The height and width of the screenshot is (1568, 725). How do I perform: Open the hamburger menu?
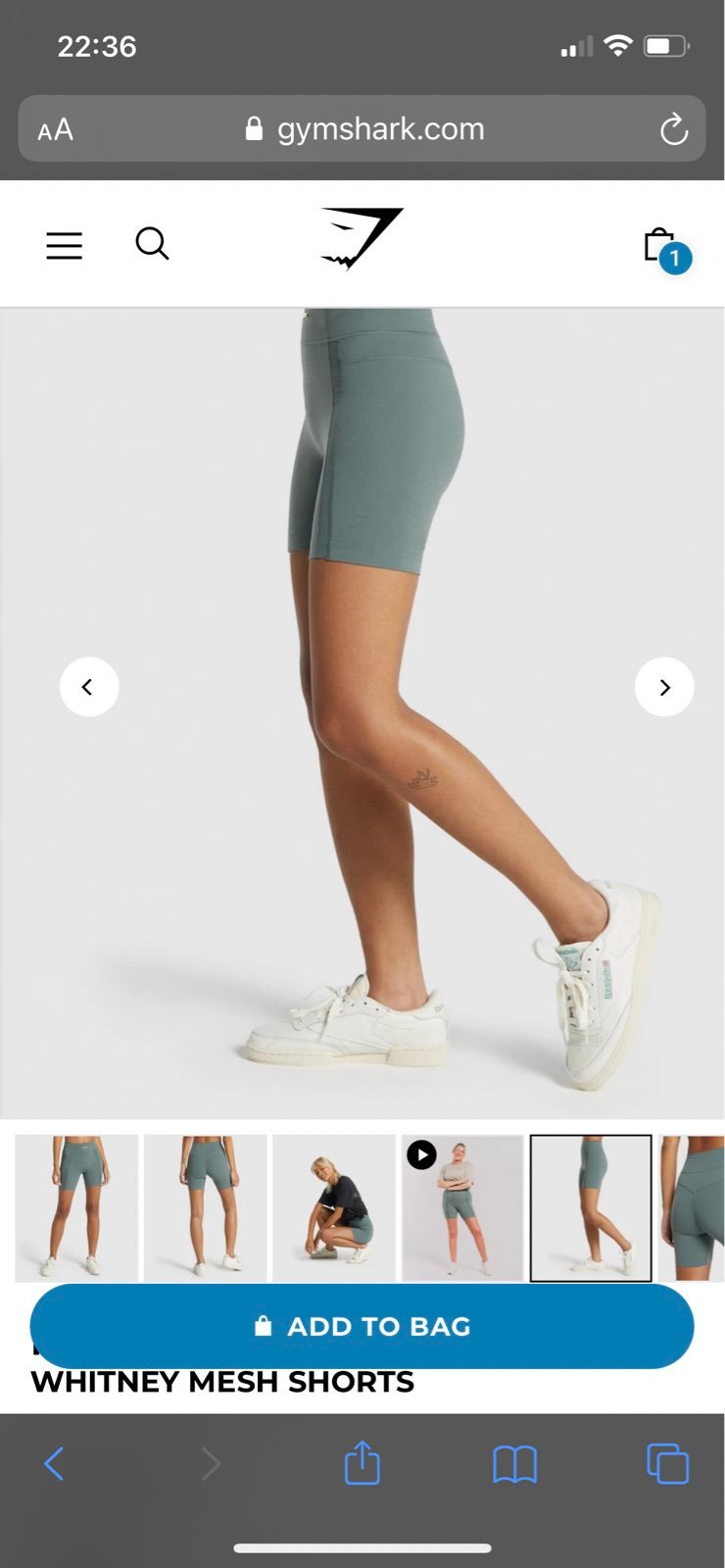(x=64, y=245)
